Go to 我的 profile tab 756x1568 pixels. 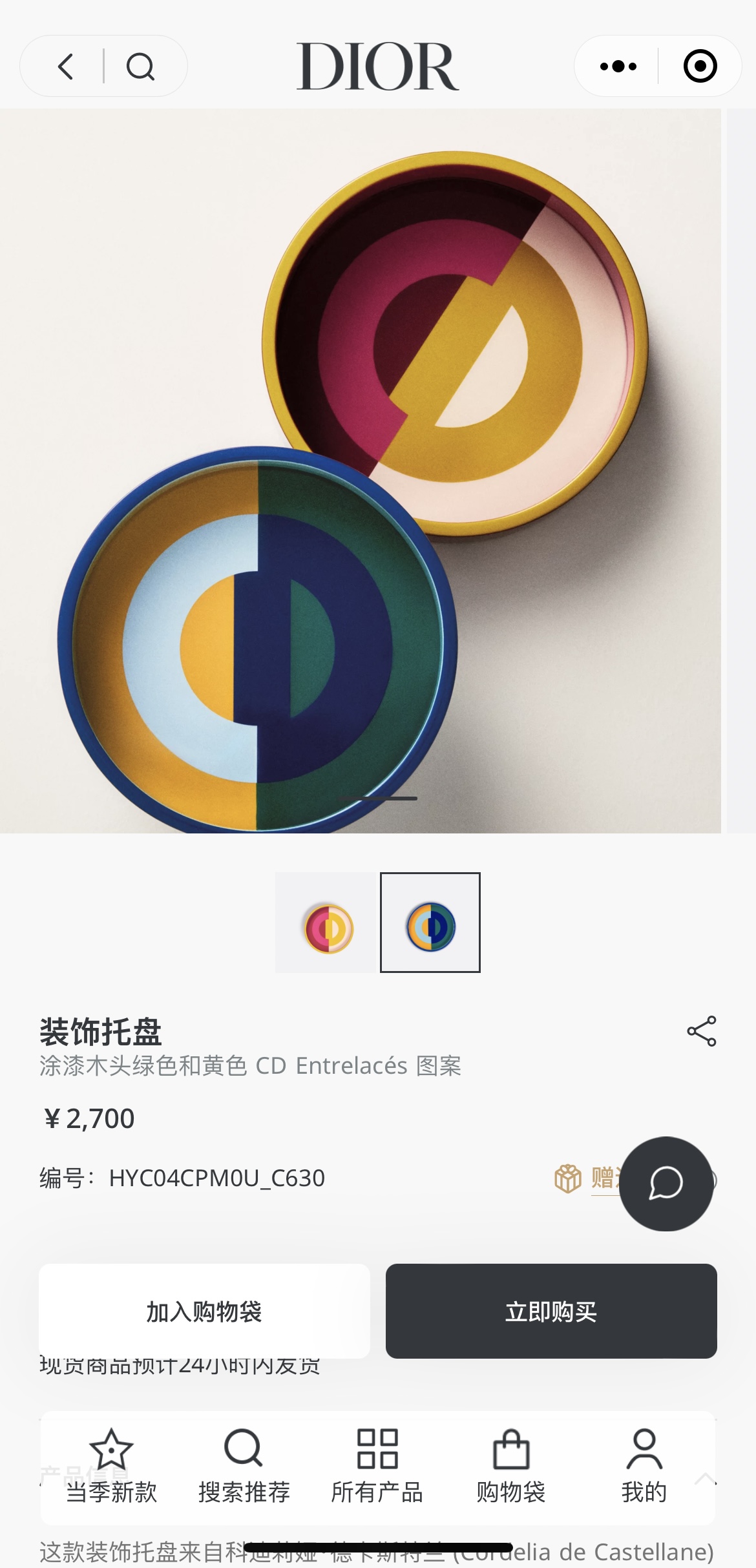[x=644, y=1467]
